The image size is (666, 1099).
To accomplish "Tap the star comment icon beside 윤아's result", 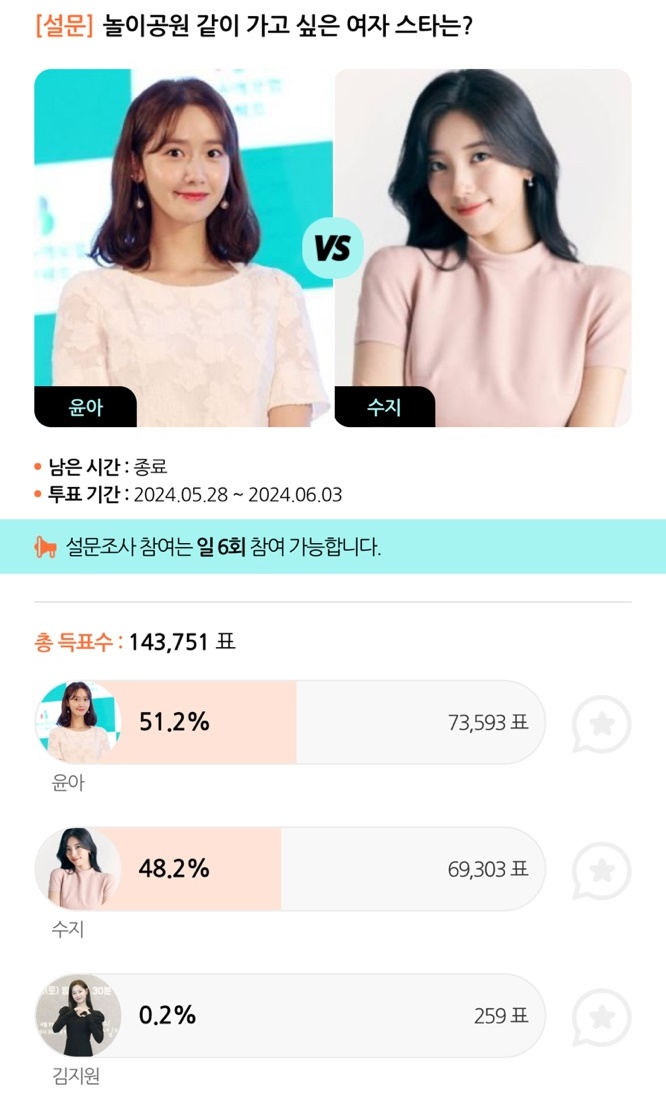I will pyautogui.click(x=601, y=723).
